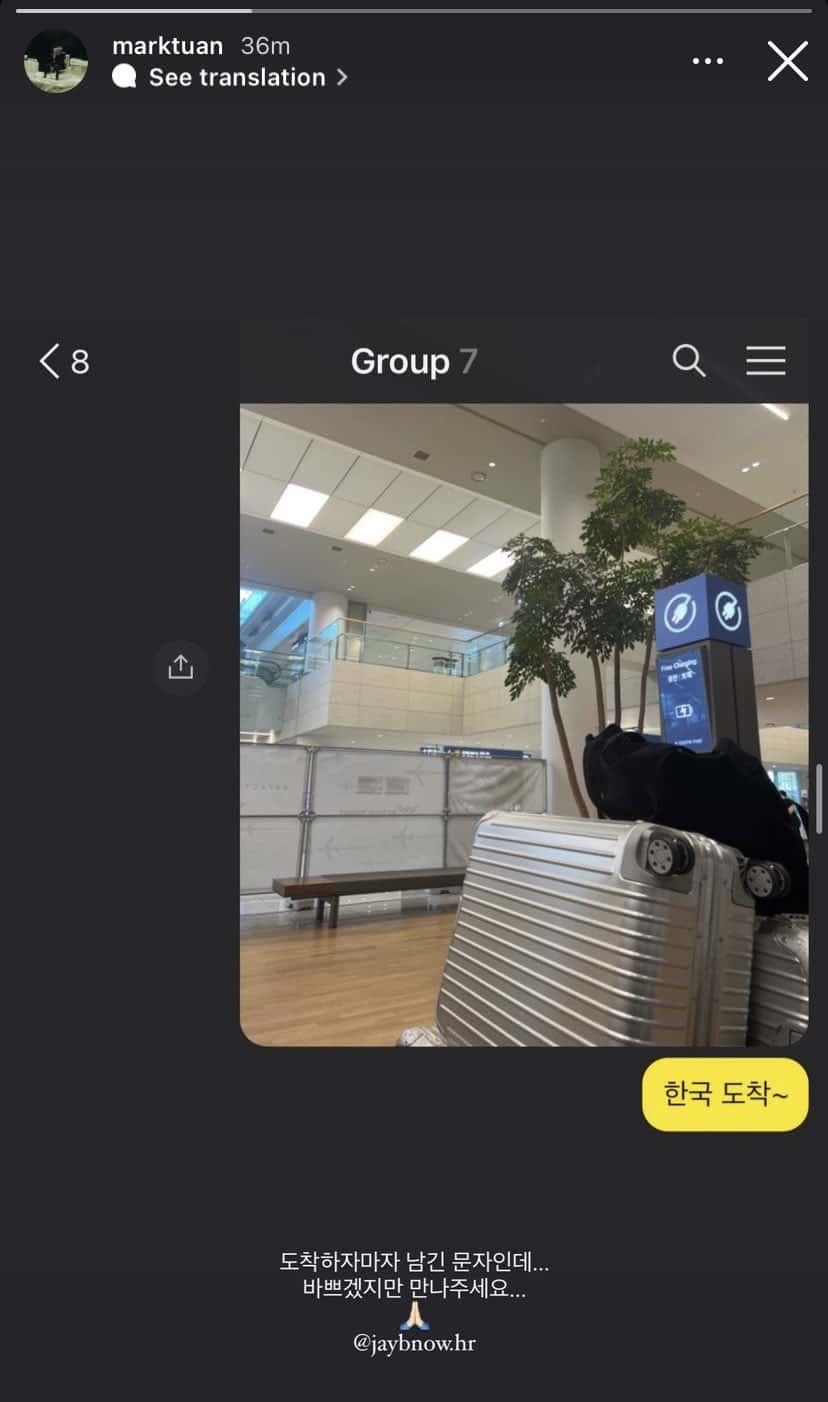Open the @jaybnow.hr mention
Image resolution: width=828 pixels, height=1402 pixels.
tap(414, 1343)
